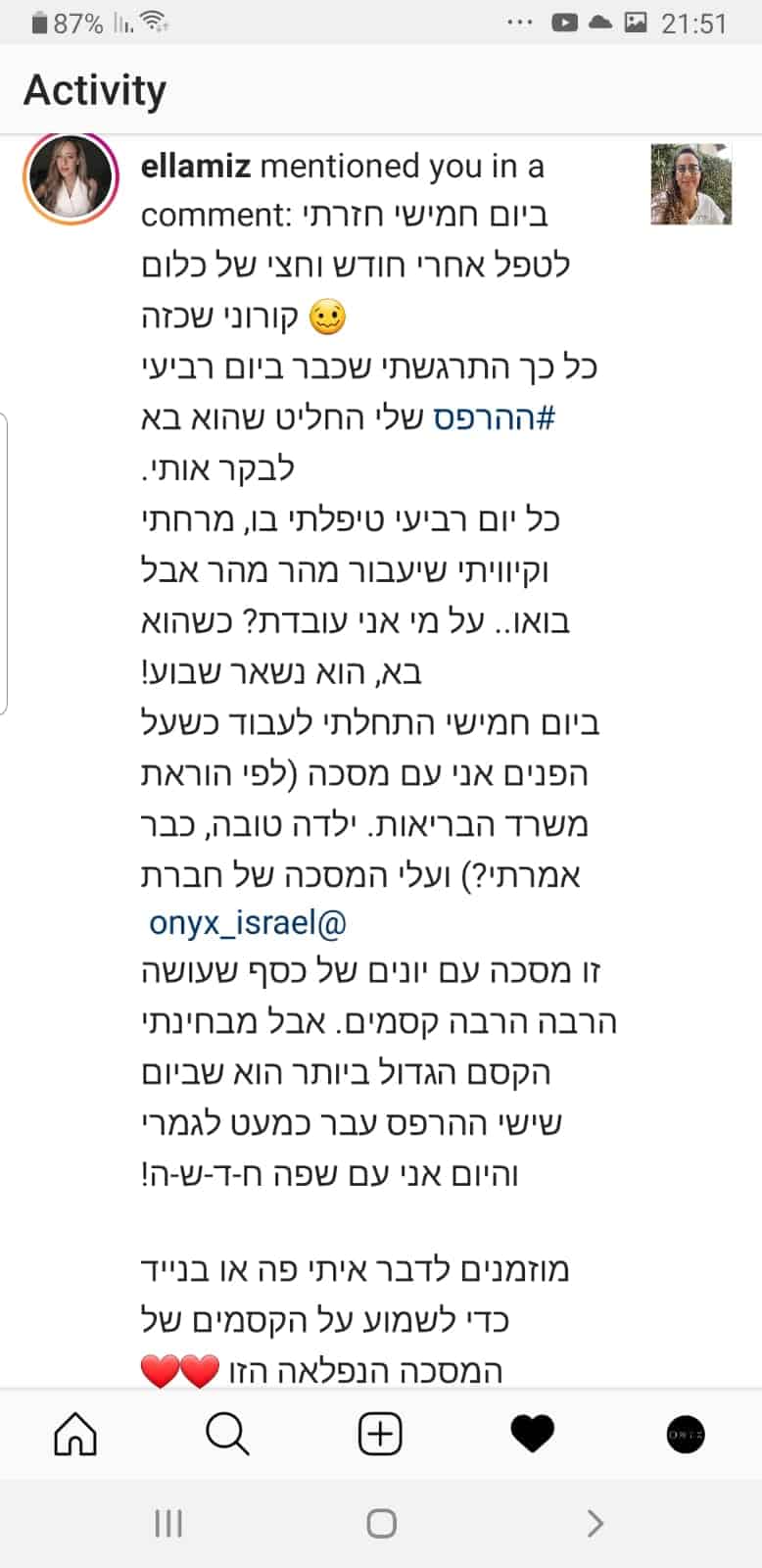Open the @onyx_israel mention link

pos(248,922)
